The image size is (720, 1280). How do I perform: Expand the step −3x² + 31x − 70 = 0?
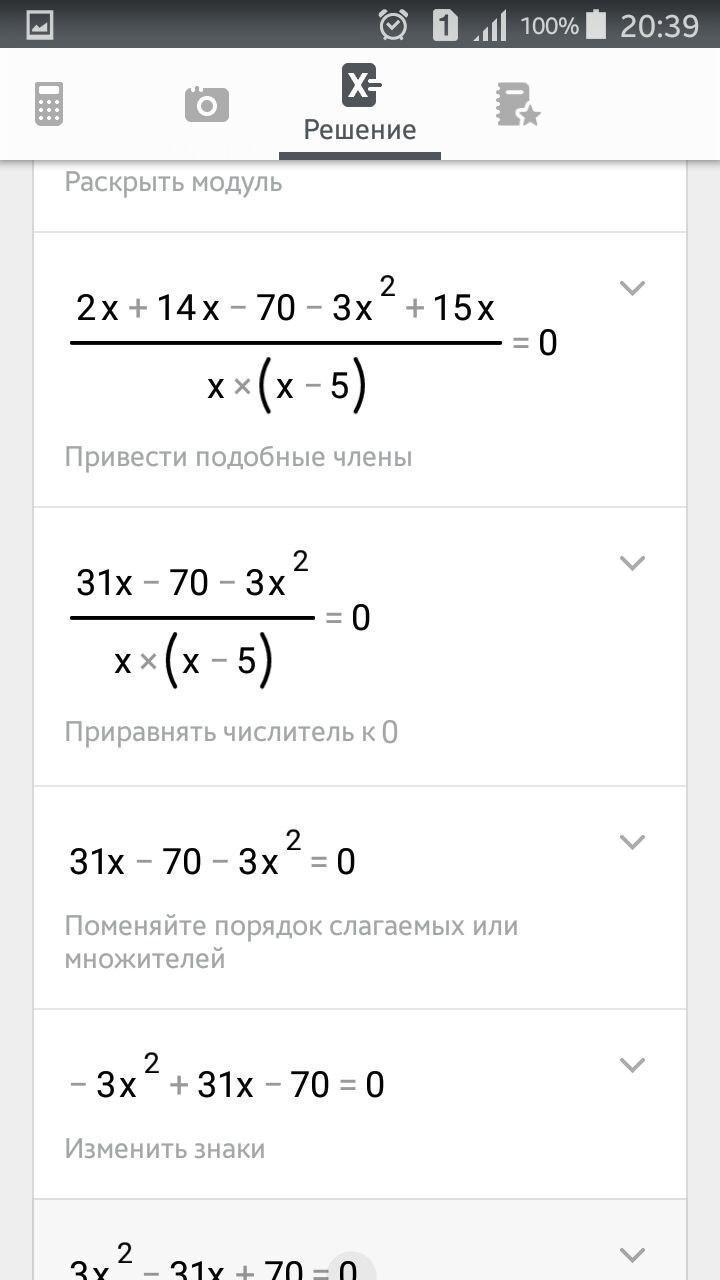[x=631, y=1065]
